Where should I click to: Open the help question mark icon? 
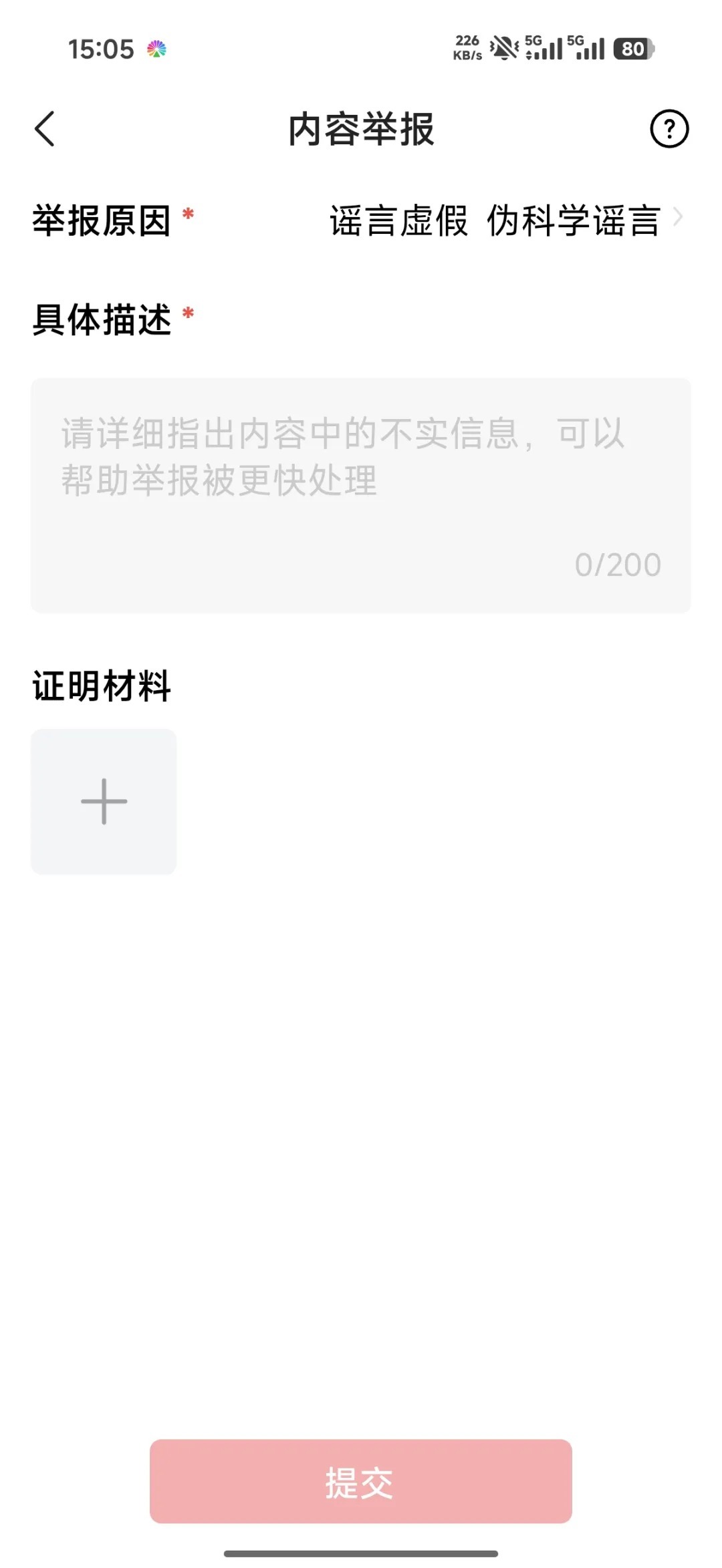669,129
